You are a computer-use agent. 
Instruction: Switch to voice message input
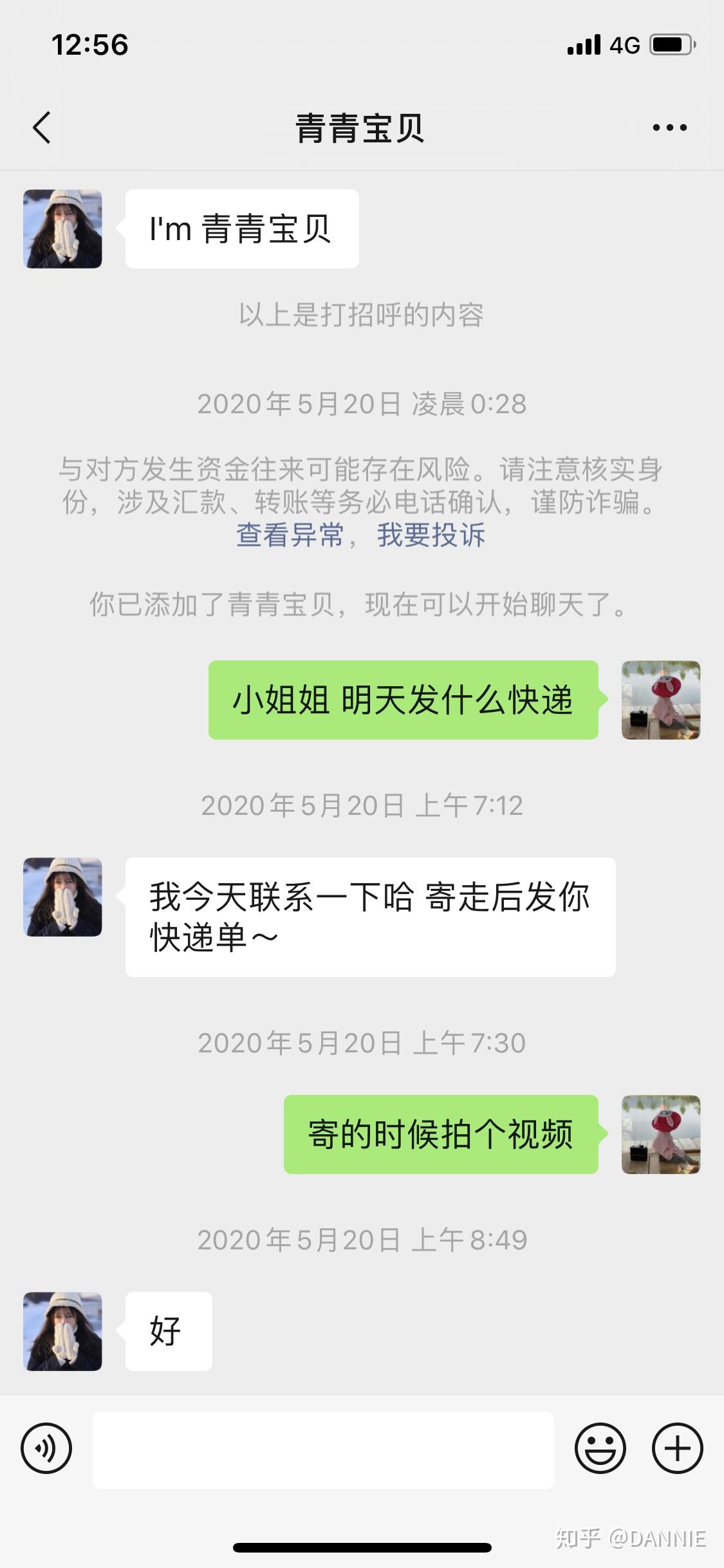46,1449
